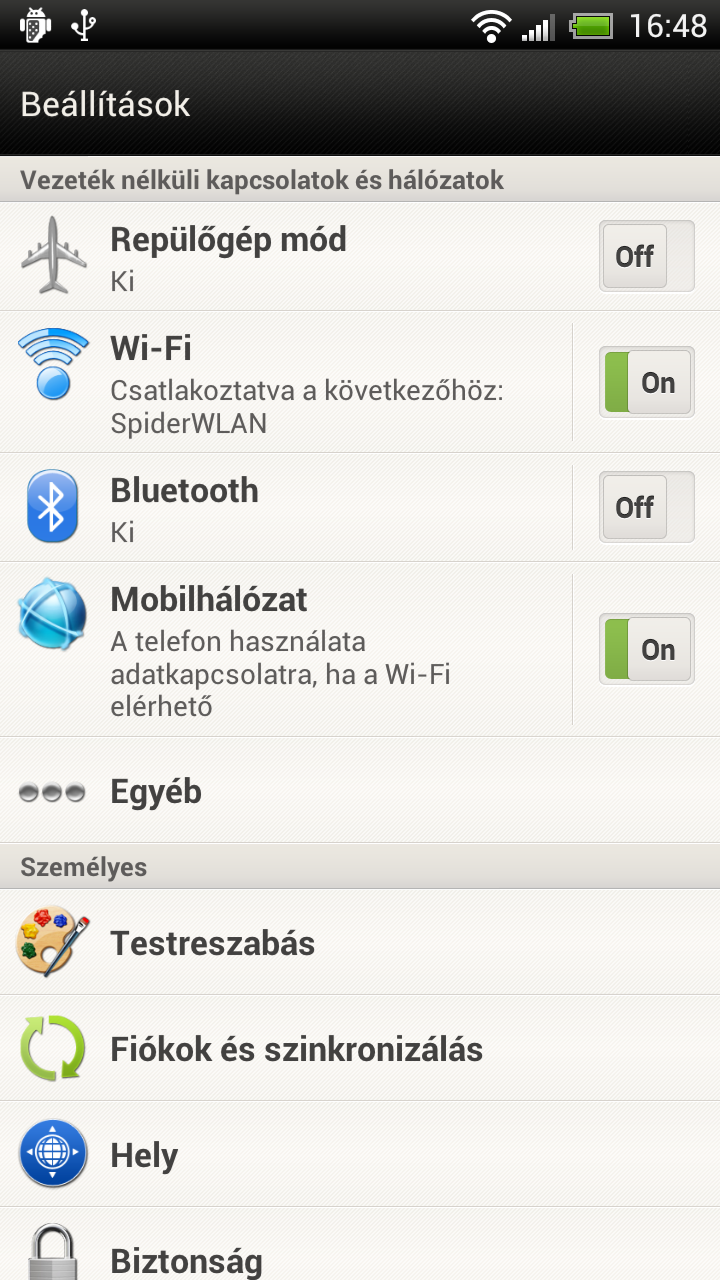Enable the Bluetooth toggle
The height and width of the screenshot is (1280, 720).
pos(646,507)
